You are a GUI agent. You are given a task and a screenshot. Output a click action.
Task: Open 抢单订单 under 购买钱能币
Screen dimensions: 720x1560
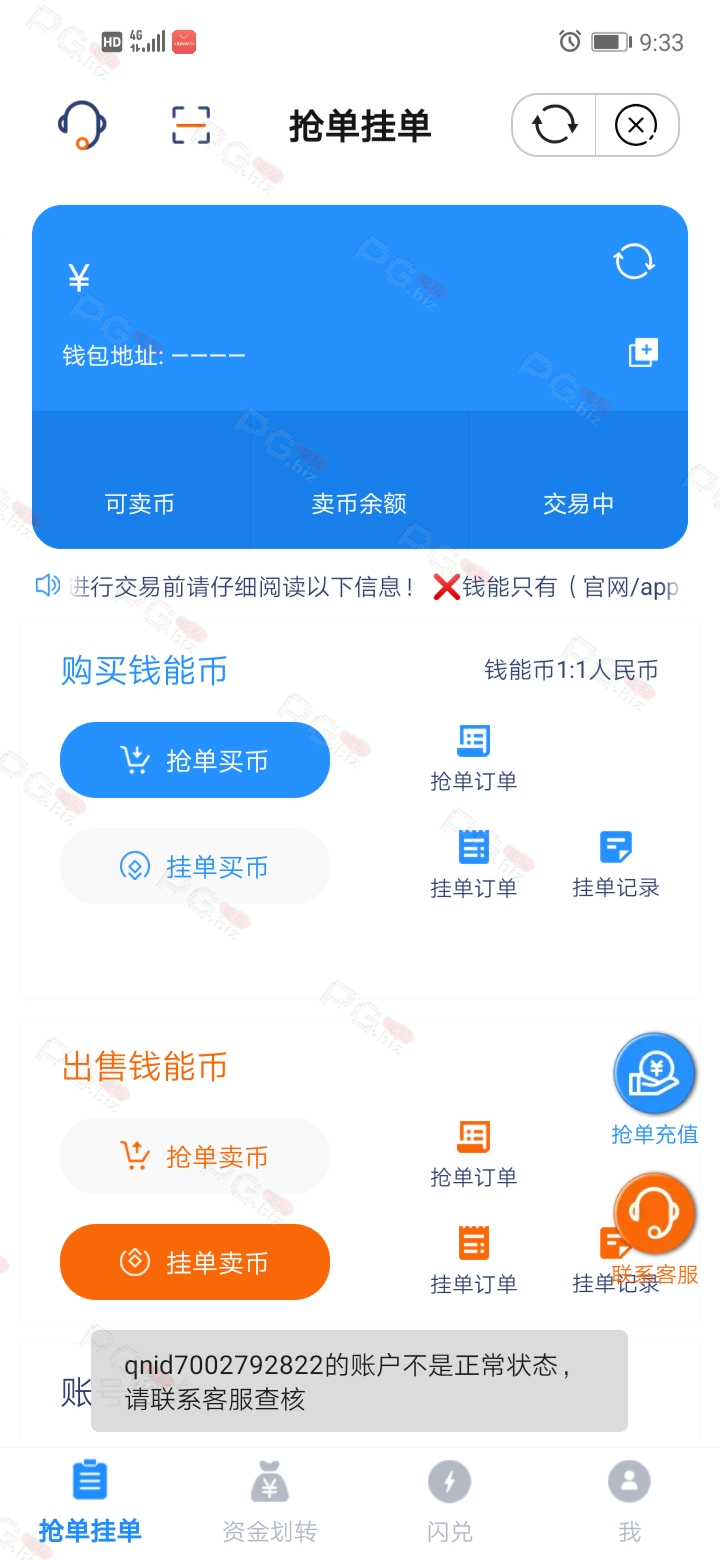point(473,759)
